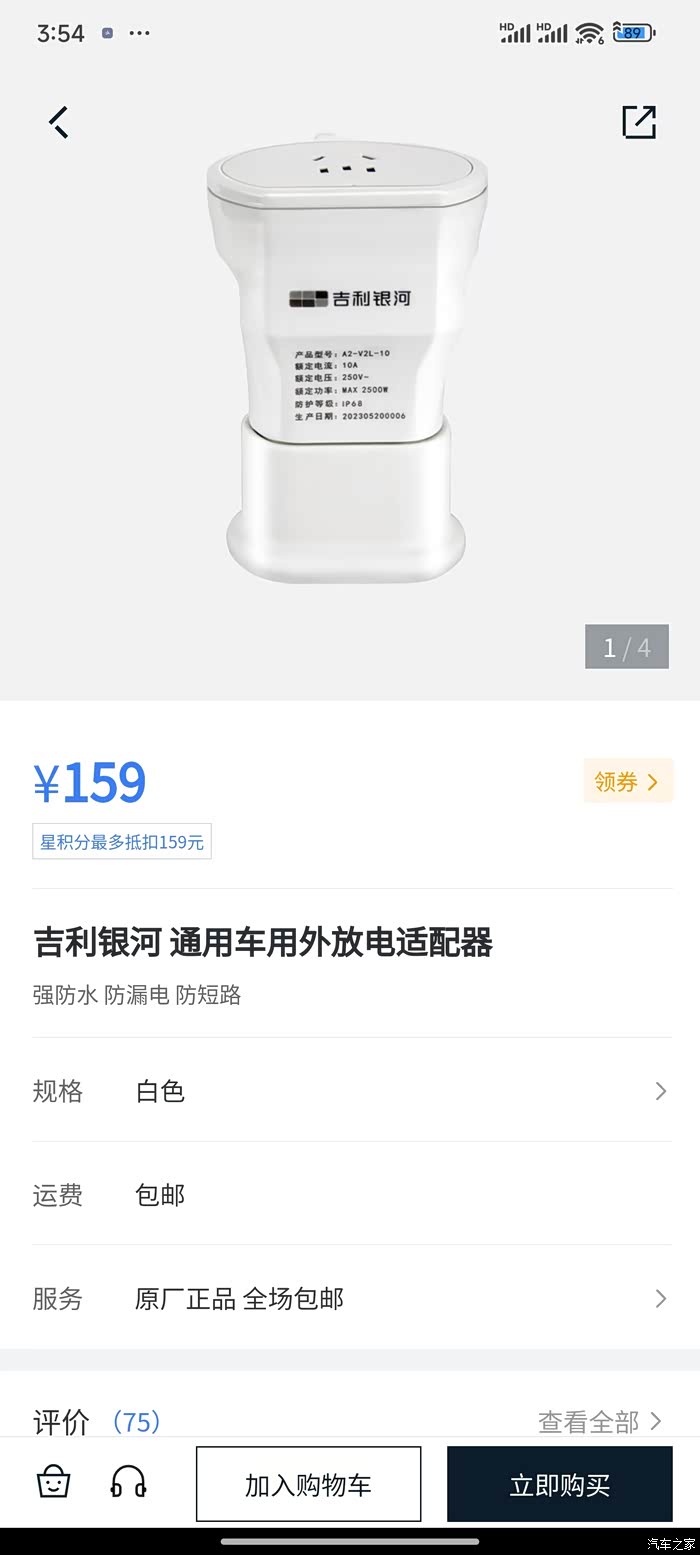
Task: View all reviews via 查看全部
Action: 600,1421
